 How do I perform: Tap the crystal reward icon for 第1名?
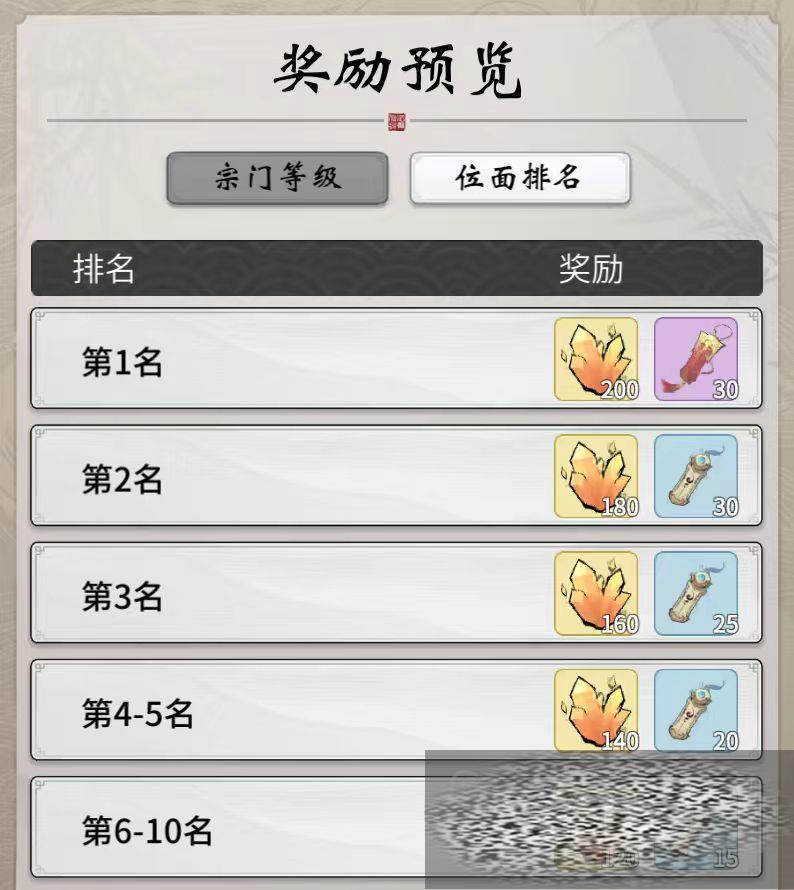click(x=596, y=359)
